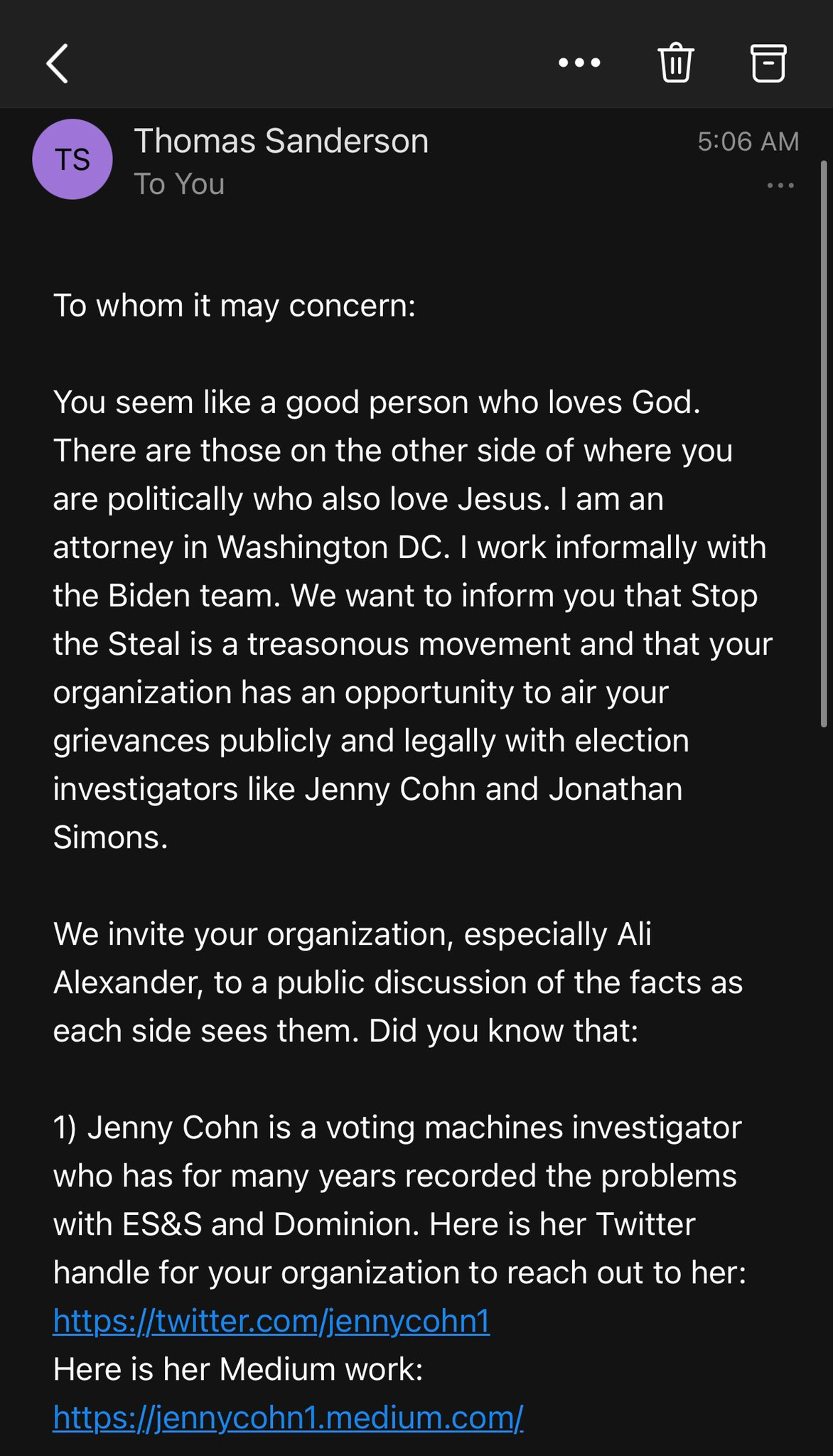Open the jennycohn1.medium.com link

(x=288, y=1418)
